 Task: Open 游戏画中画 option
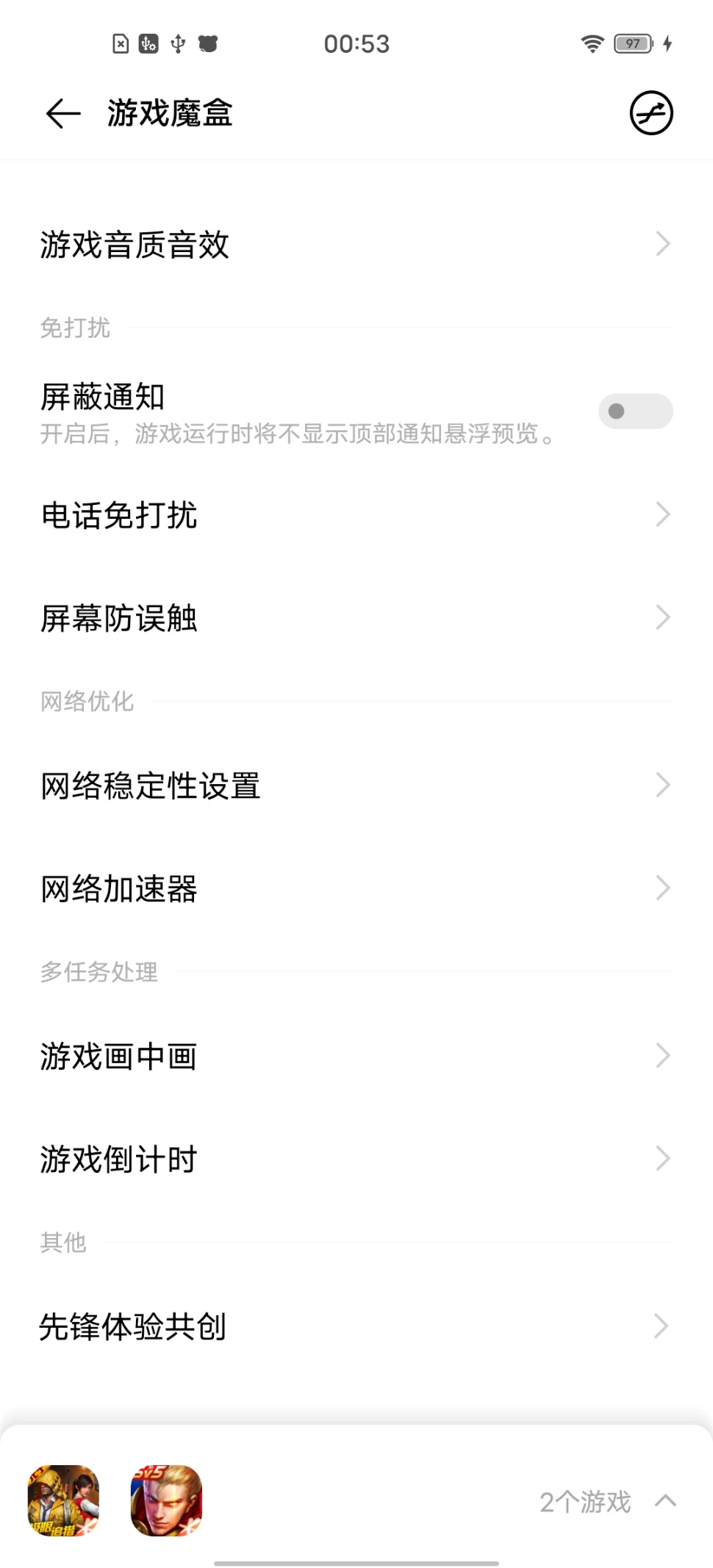pyautogui.click(x=356, y=1056)
